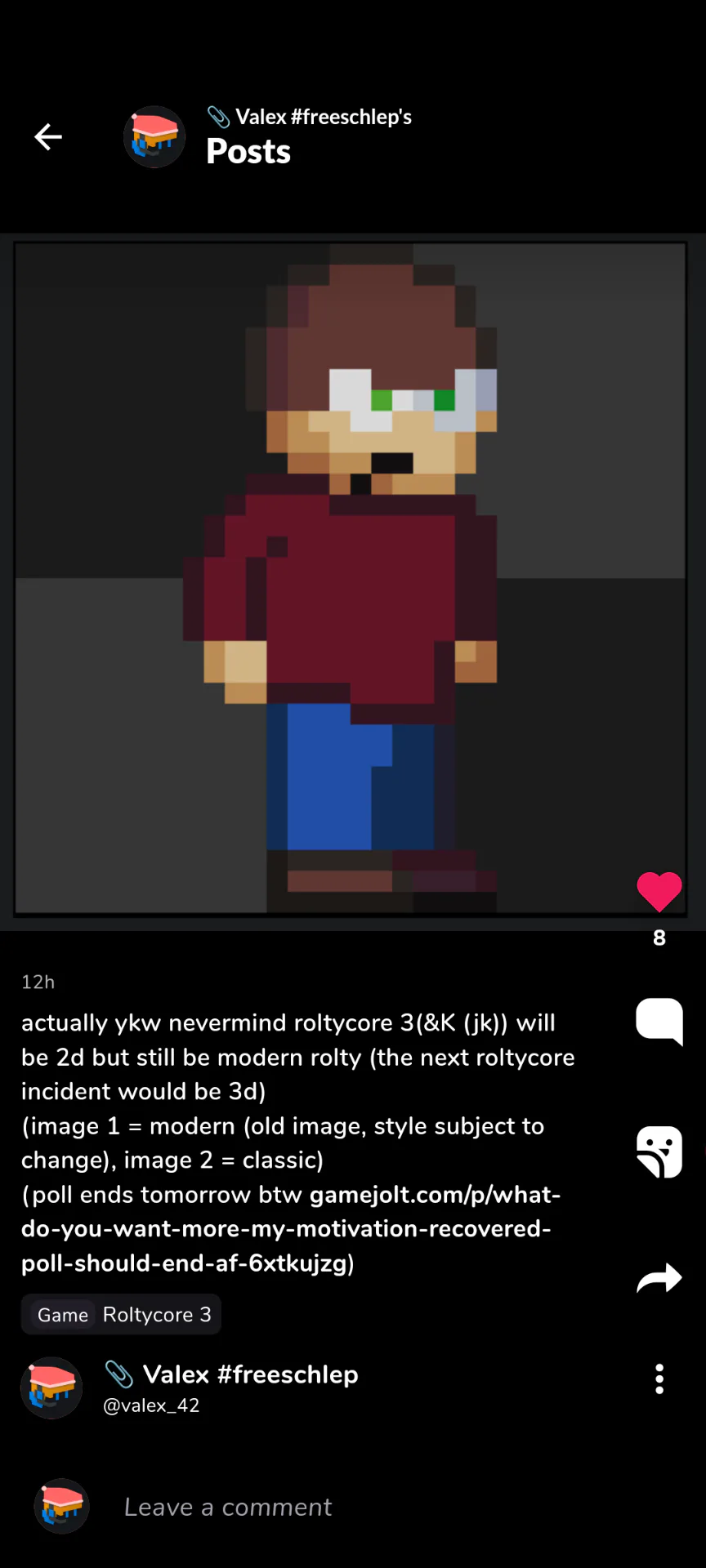Share this post with the arrow icon
The width and height of the screenshot is (706, 1568).
pos(659,1279)
